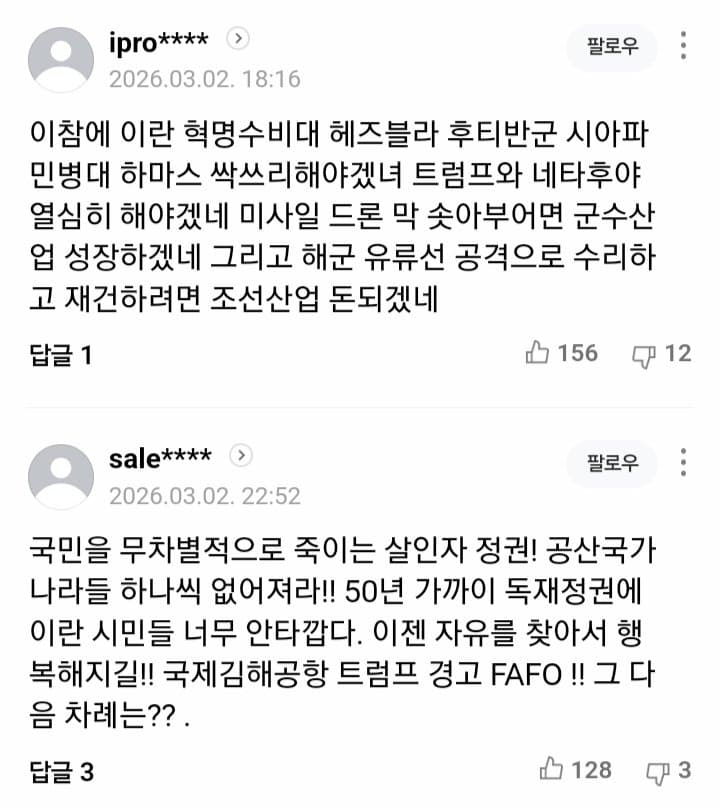Open overflow menu on ipro**** comment
This screenshot has height=809, width=720.
[683, 46]
